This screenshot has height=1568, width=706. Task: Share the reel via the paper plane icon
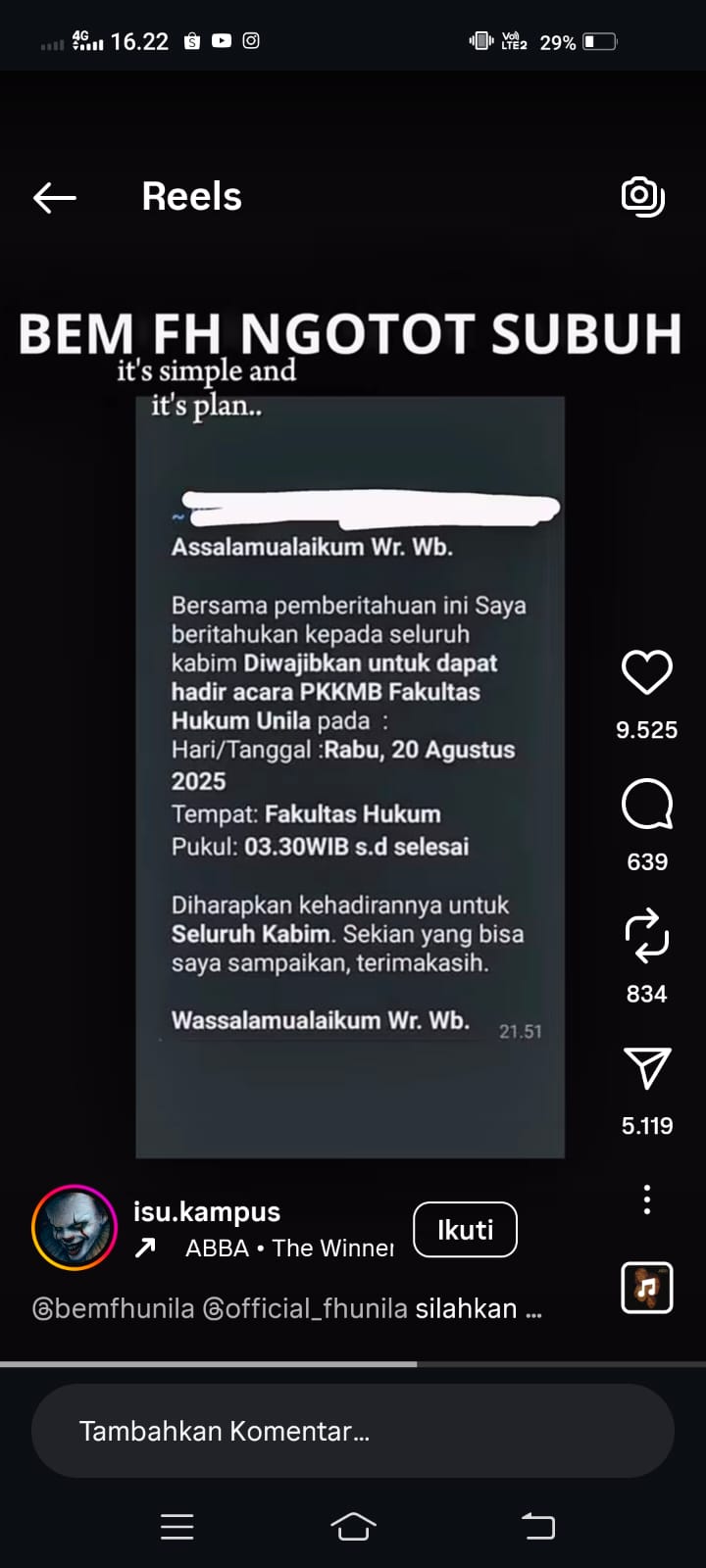pos(646,1068)
